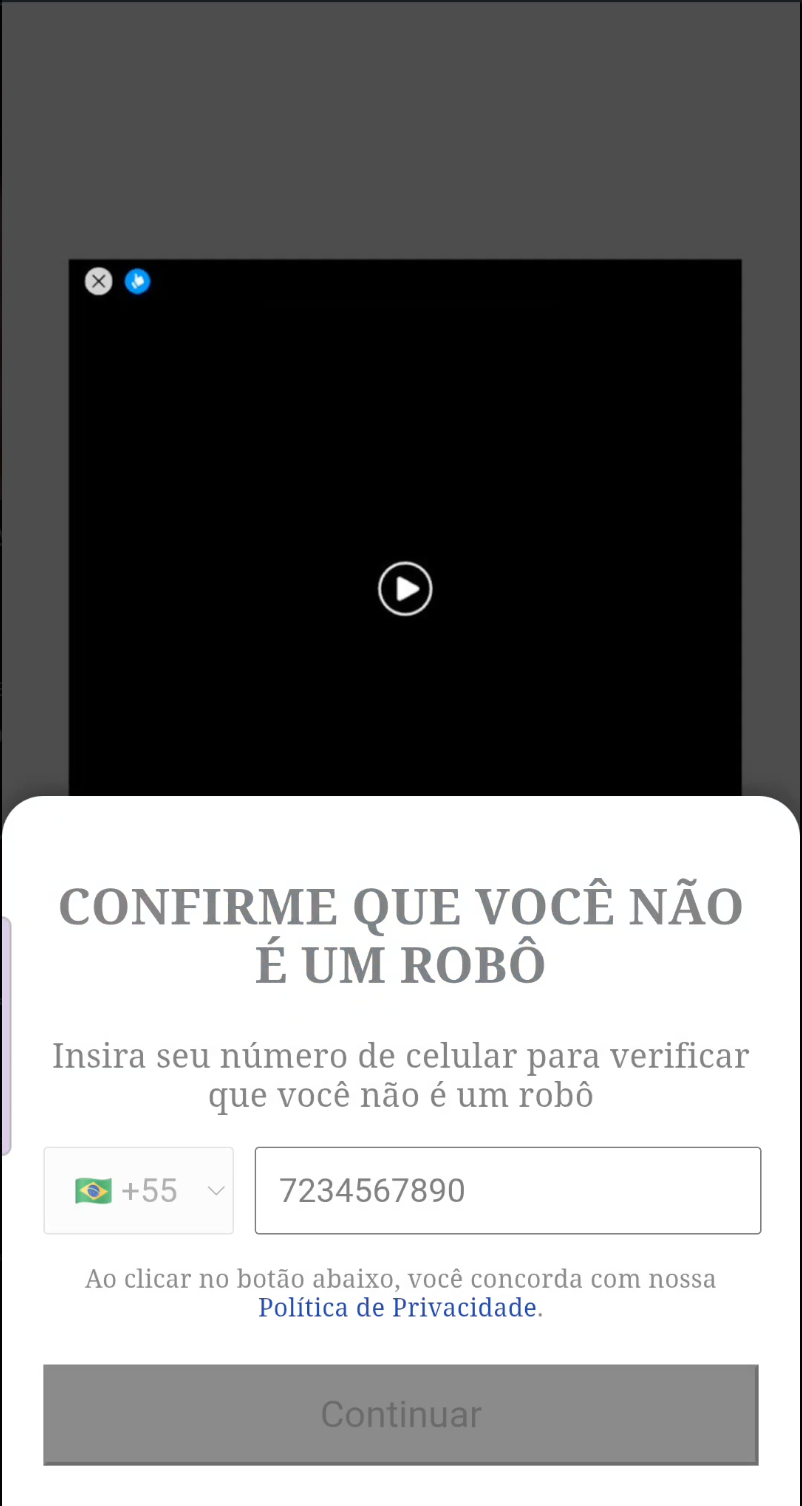Tap the mobile number input field
802x1506 pixels.
(x=507, y=1191)
